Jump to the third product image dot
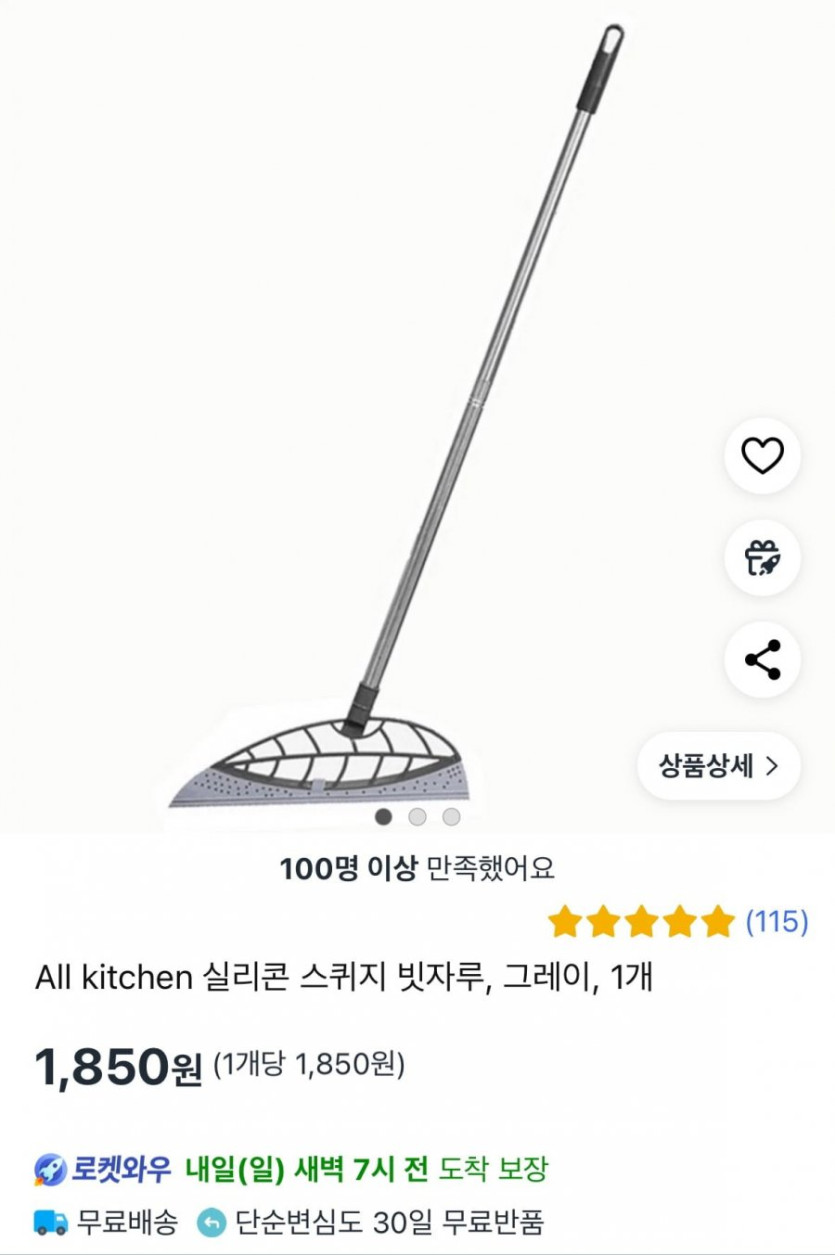 click(x=451, y=817)
